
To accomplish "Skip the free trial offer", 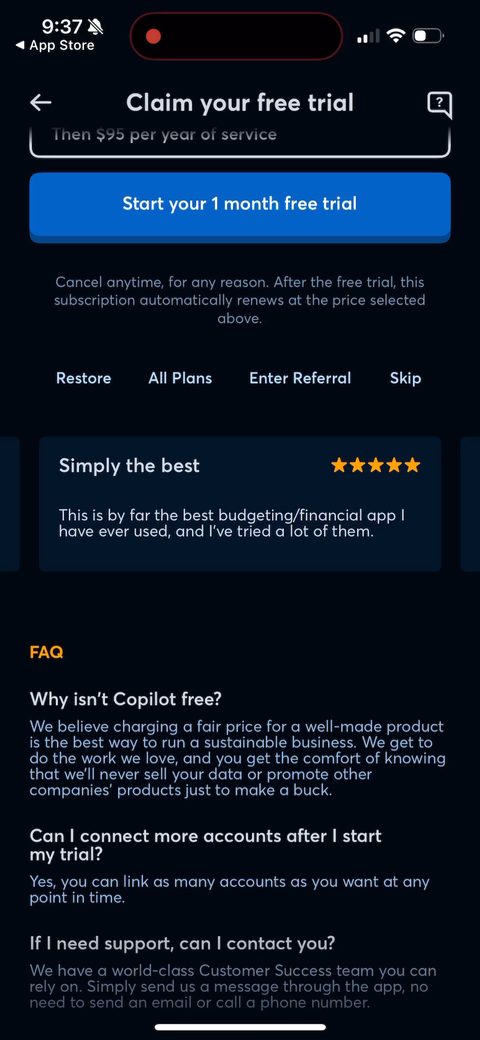I will coord(405,378).
